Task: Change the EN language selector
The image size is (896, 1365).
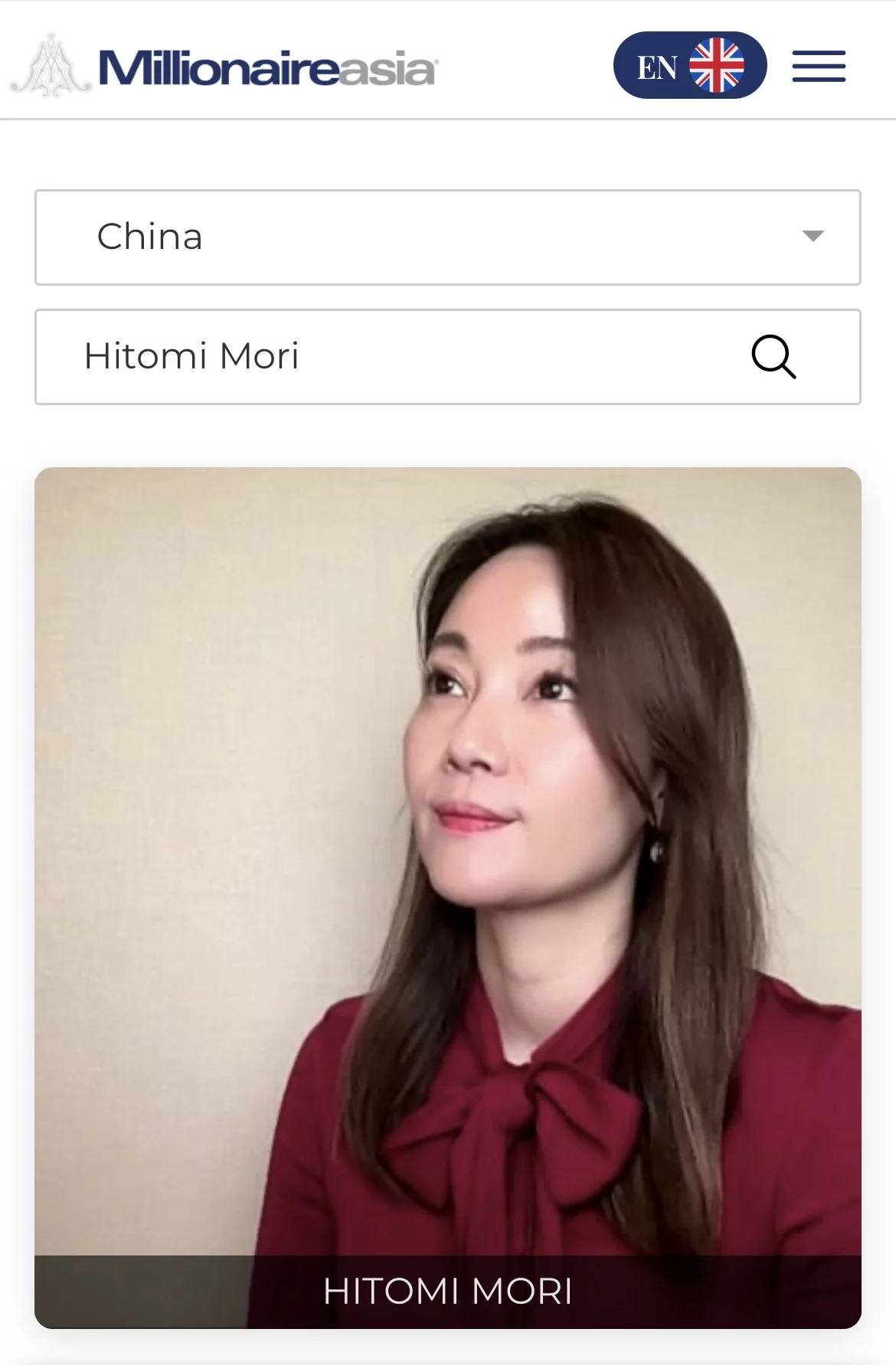Action: tap(689, 66)
